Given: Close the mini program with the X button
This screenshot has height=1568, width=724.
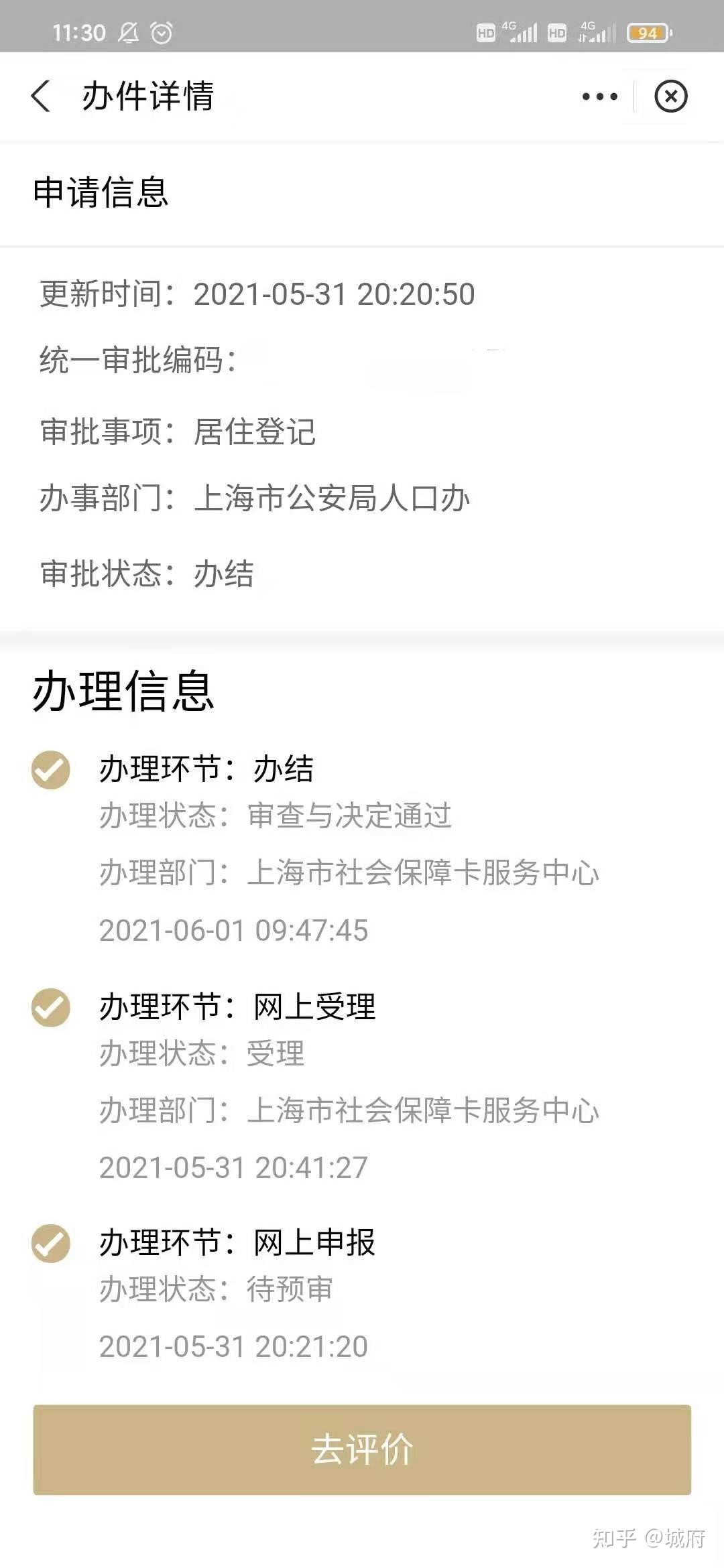Looking at the screenshot, I should [671, 96].
